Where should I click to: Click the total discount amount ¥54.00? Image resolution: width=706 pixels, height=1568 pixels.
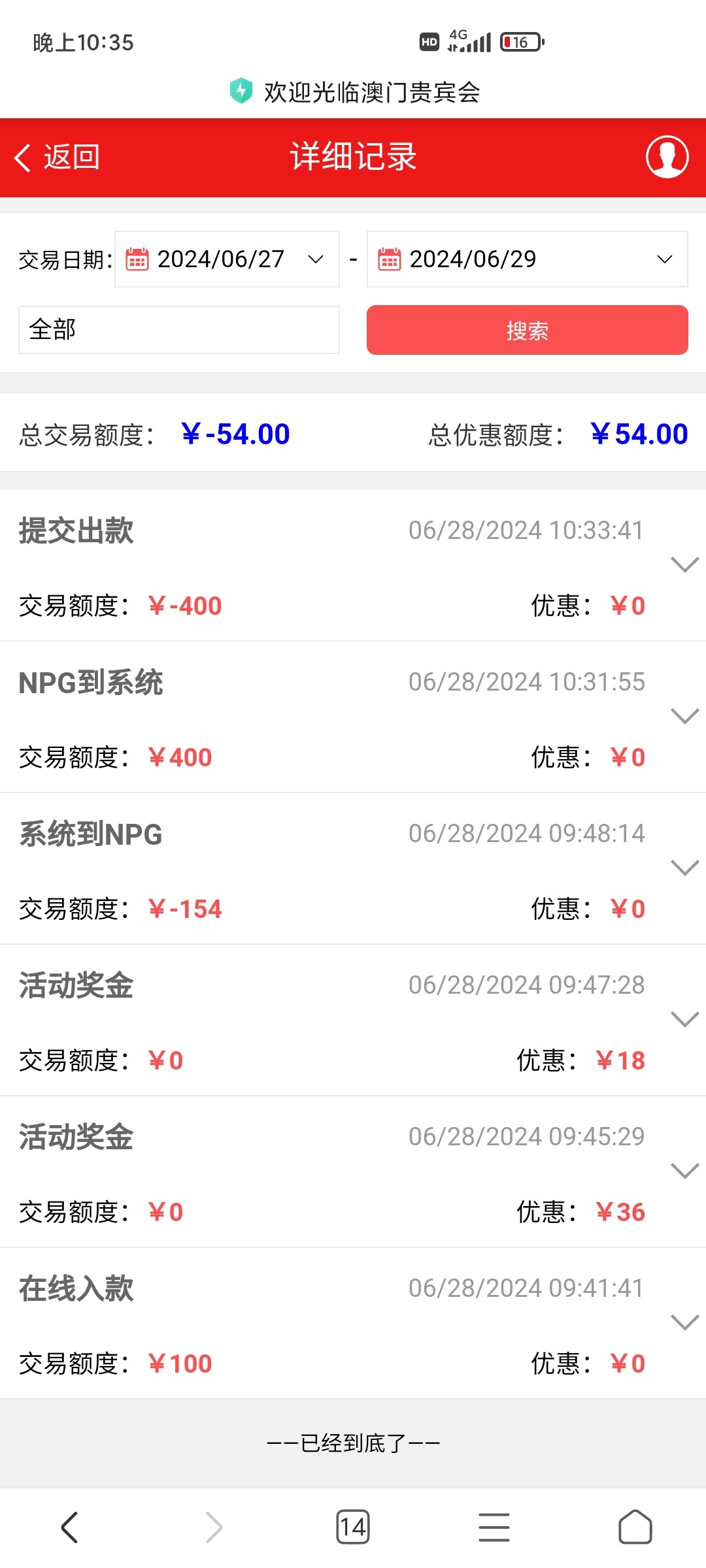click(x=639, y=433)
